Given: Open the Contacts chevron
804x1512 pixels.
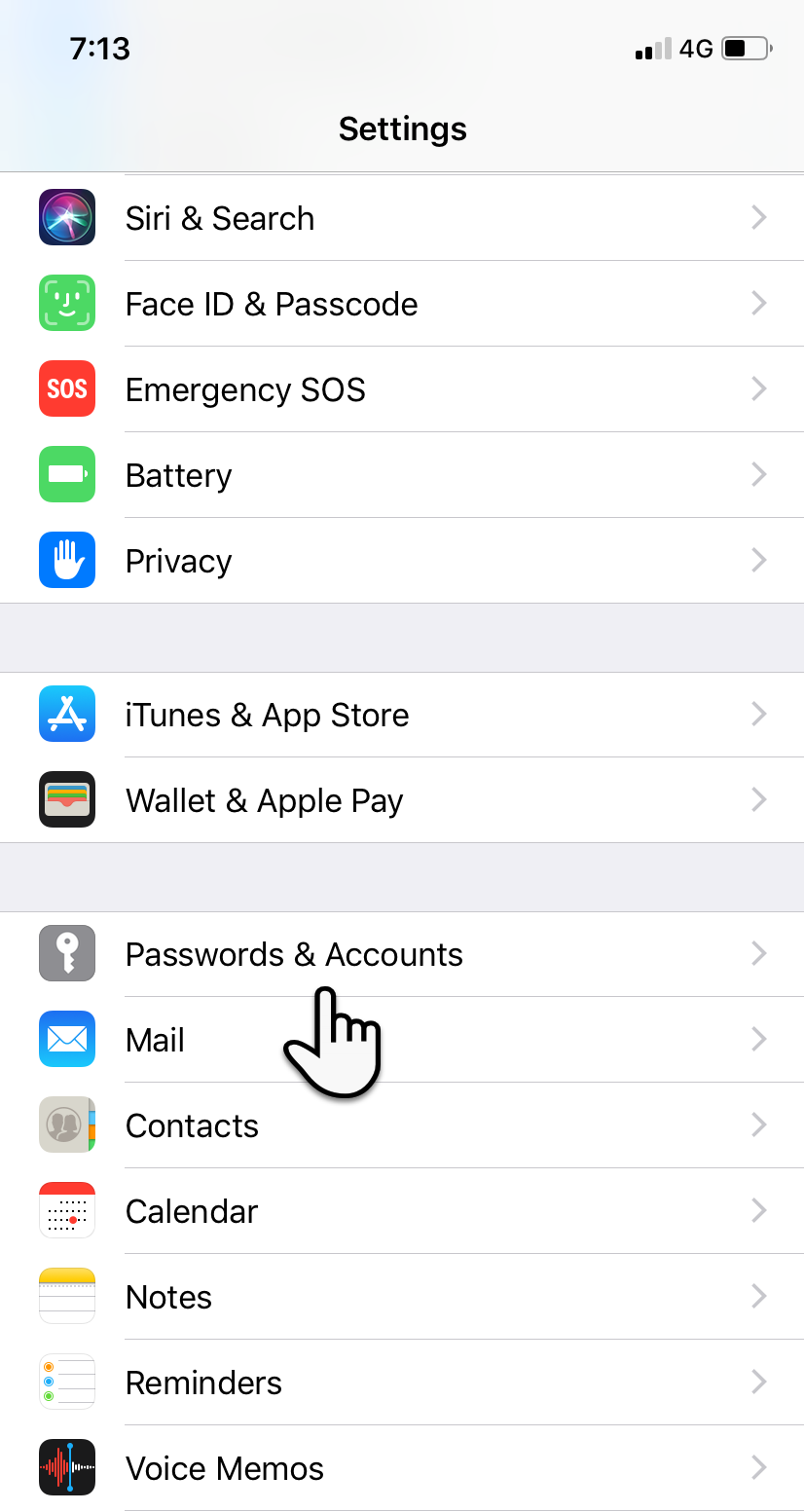Looking at the screenshot, I should click(x=759, y=1125).
